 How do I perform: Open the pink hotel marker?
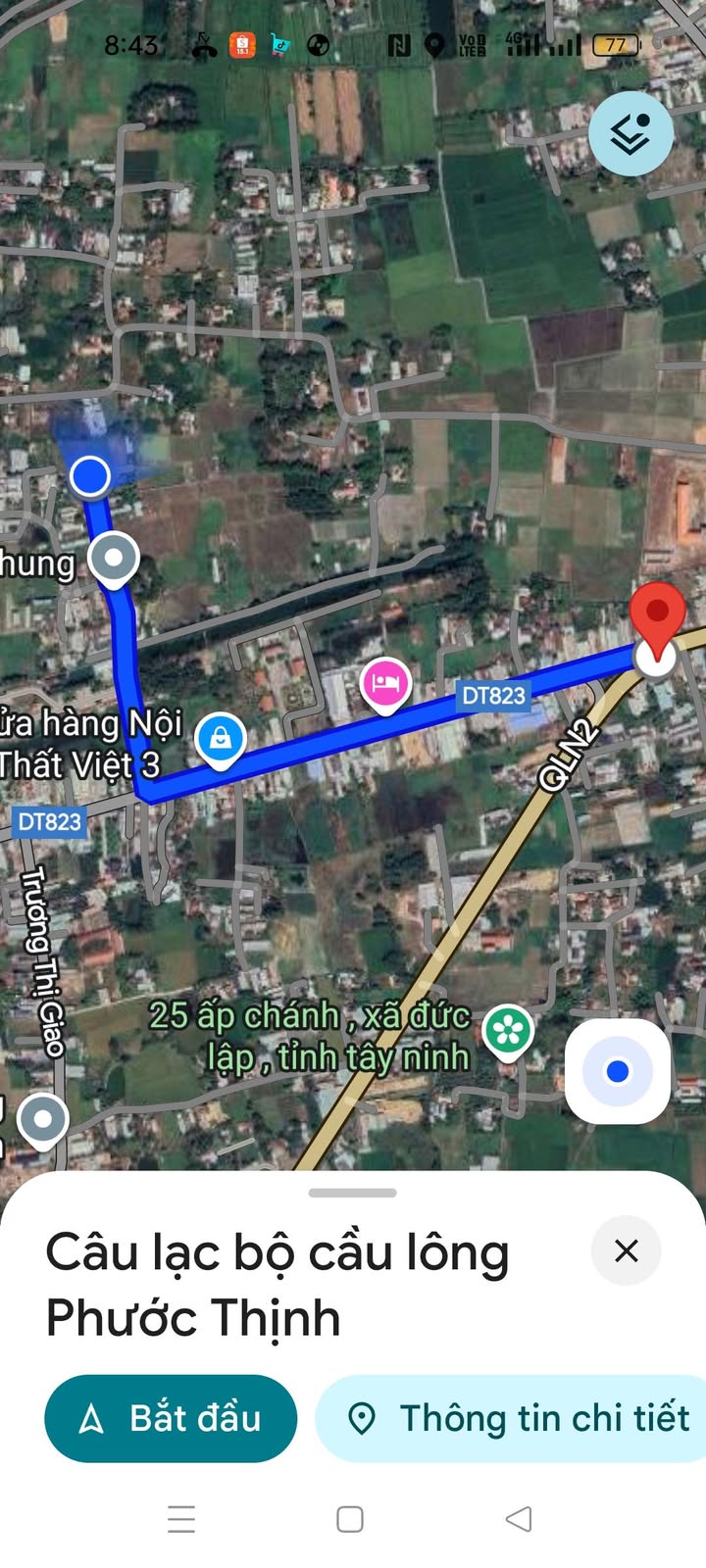click(x=385, y=683)
